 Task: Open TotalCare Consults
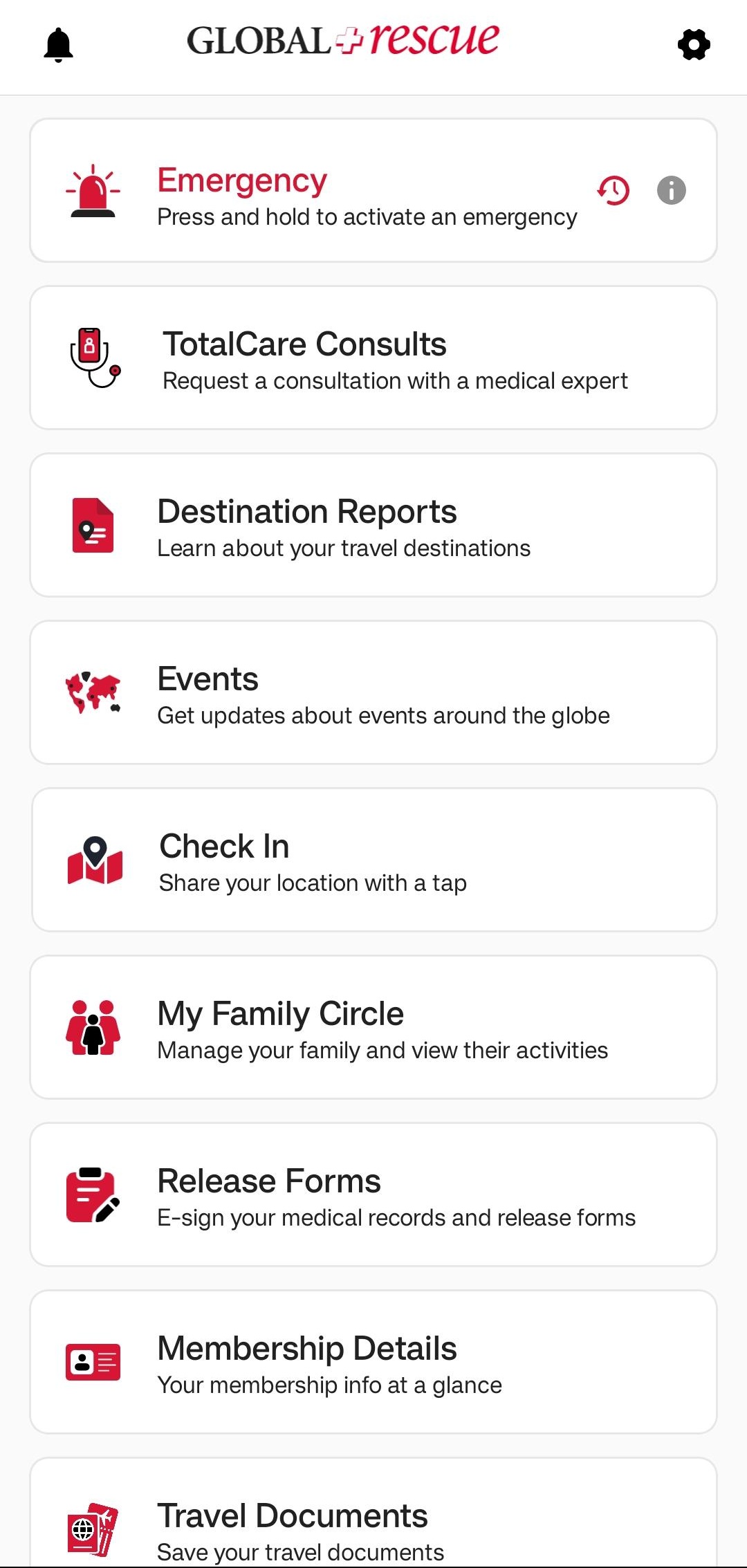tap(373, 358)
